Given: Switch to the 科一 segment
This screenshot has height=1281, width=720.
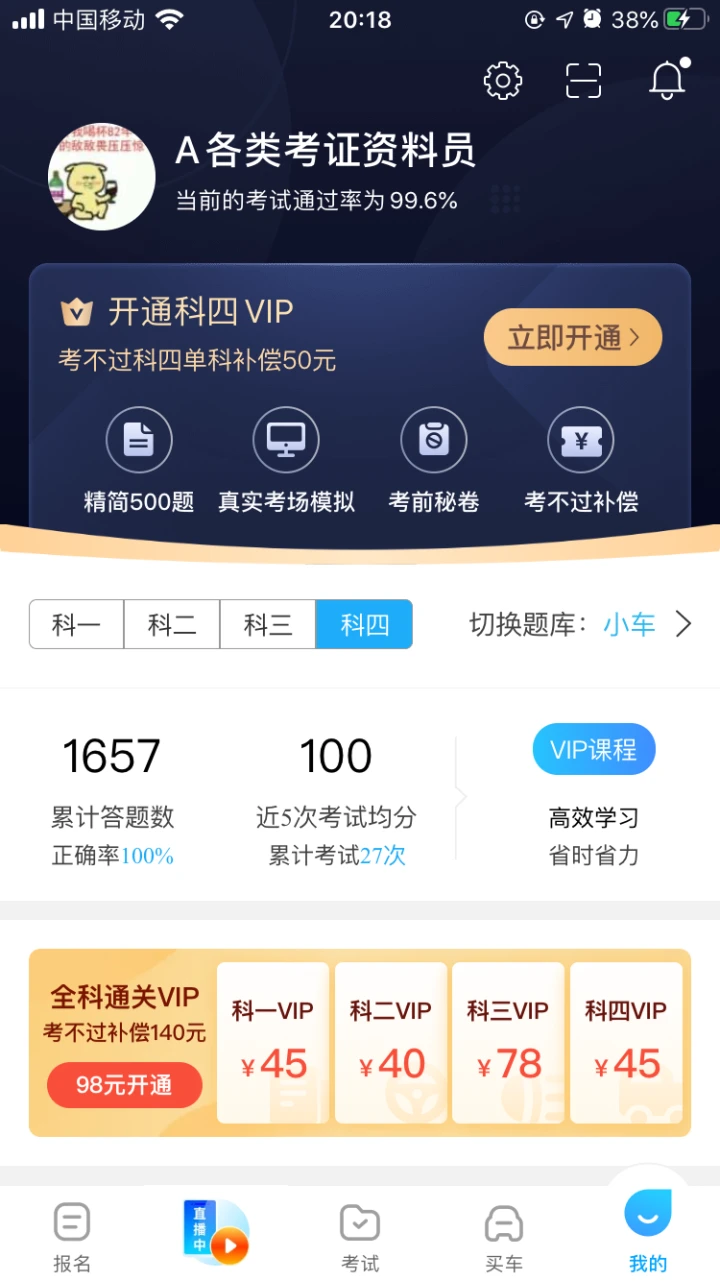Looking at the screenshot, I should [x=77, y=625].
